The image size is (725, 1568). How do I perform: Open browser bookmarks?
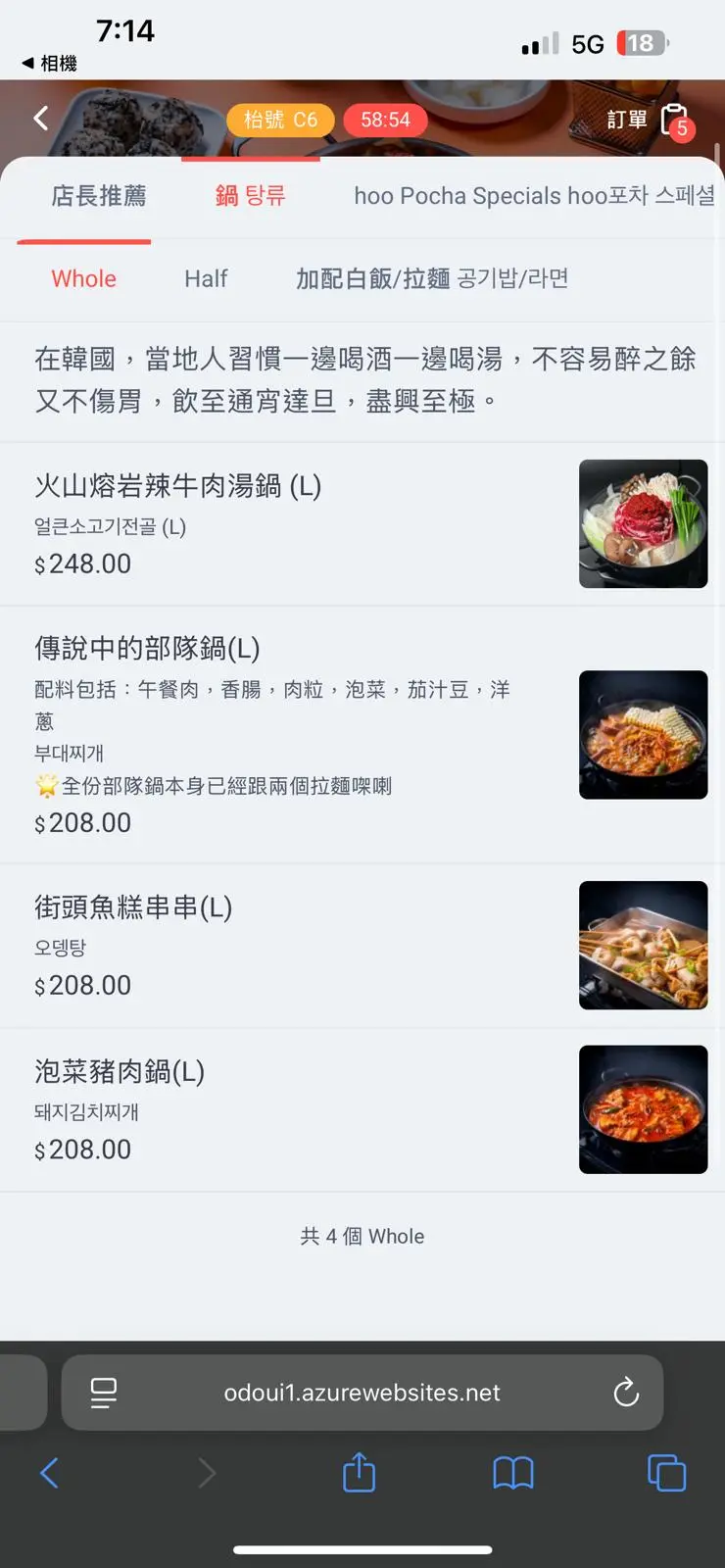513,1473
